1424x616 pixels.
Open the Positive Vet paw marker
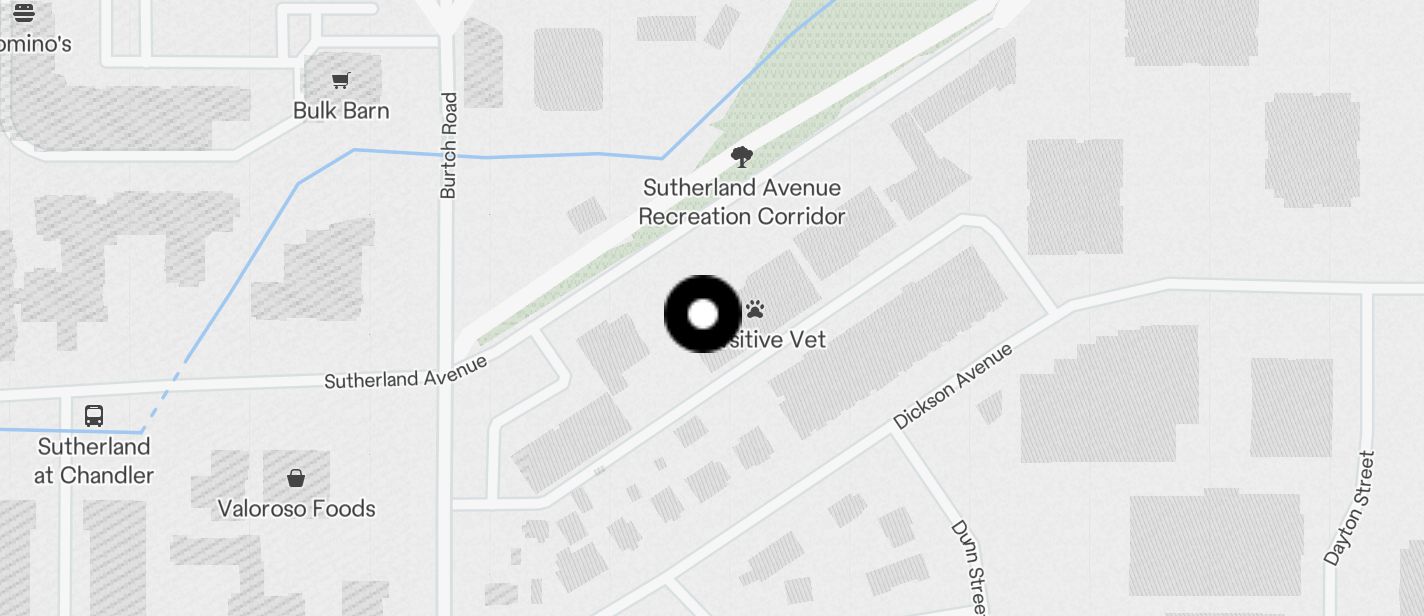point(756,309)
